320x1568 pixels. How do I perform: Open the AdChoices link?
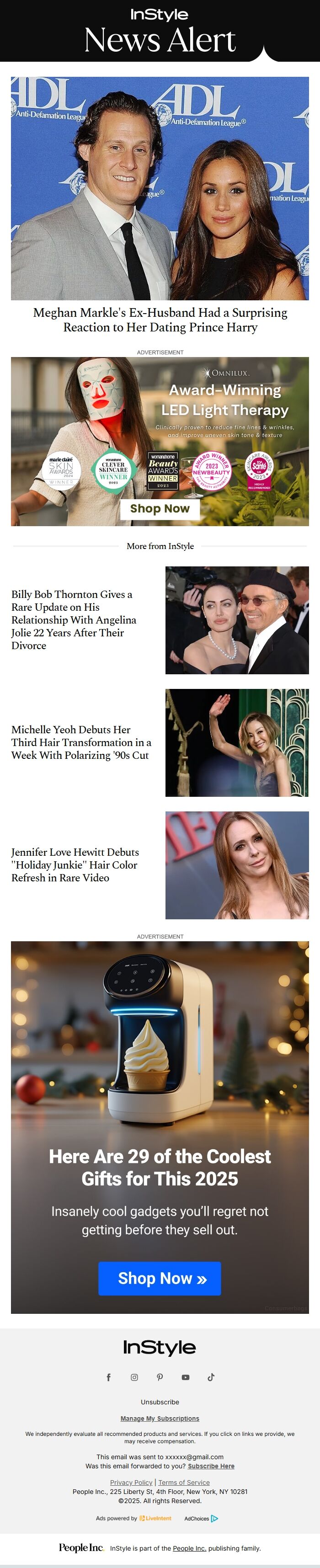[x=200, y=1518]
